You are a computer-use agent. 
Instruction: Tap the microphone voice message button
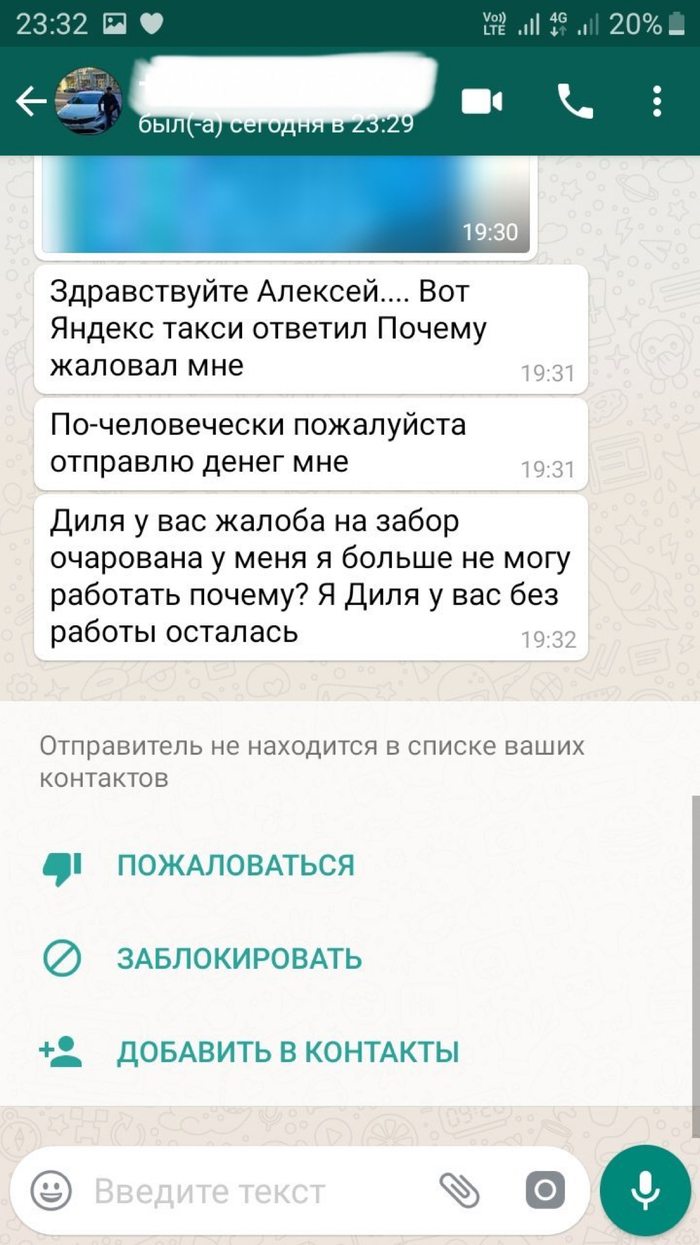645,1190
